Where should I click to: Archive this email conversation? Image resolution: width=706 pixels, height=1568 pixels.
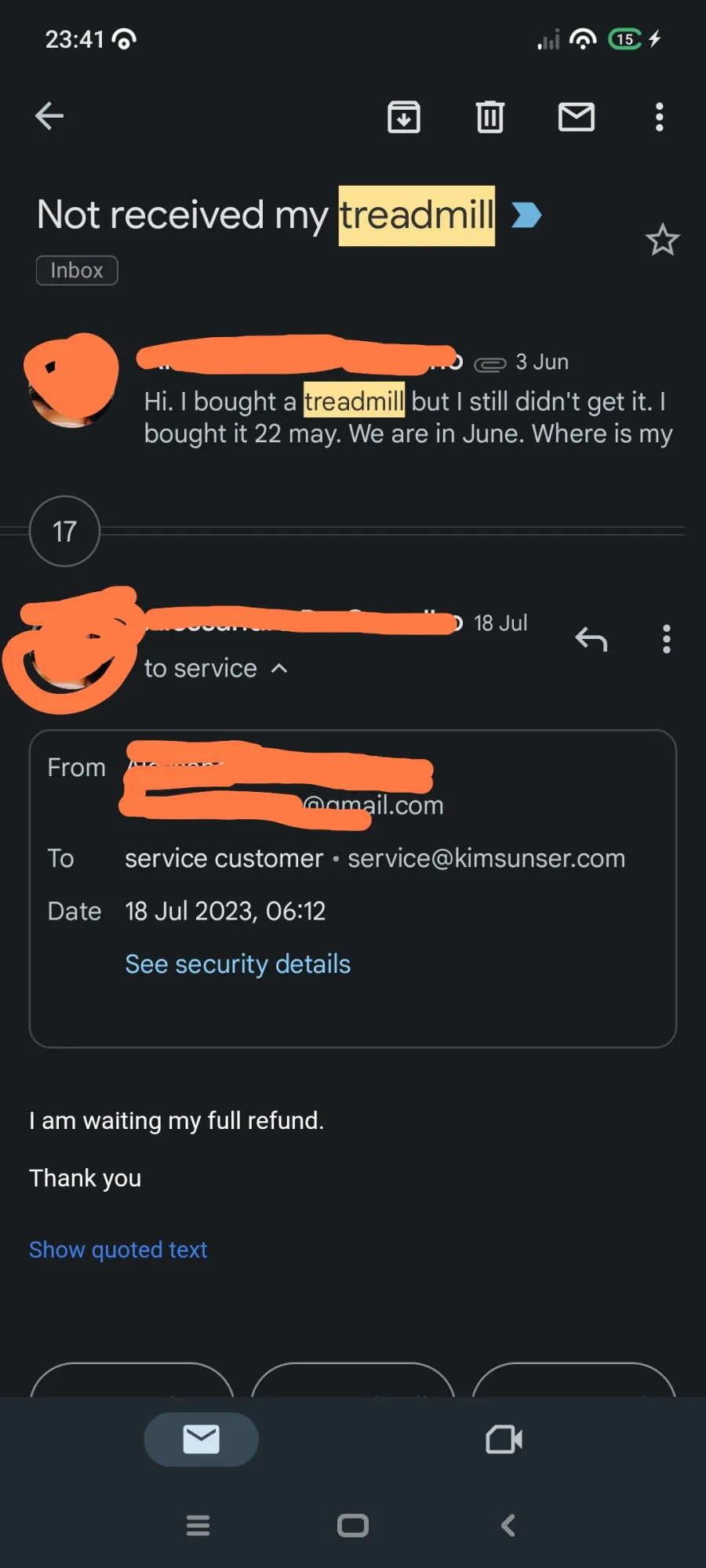(404, 117)
